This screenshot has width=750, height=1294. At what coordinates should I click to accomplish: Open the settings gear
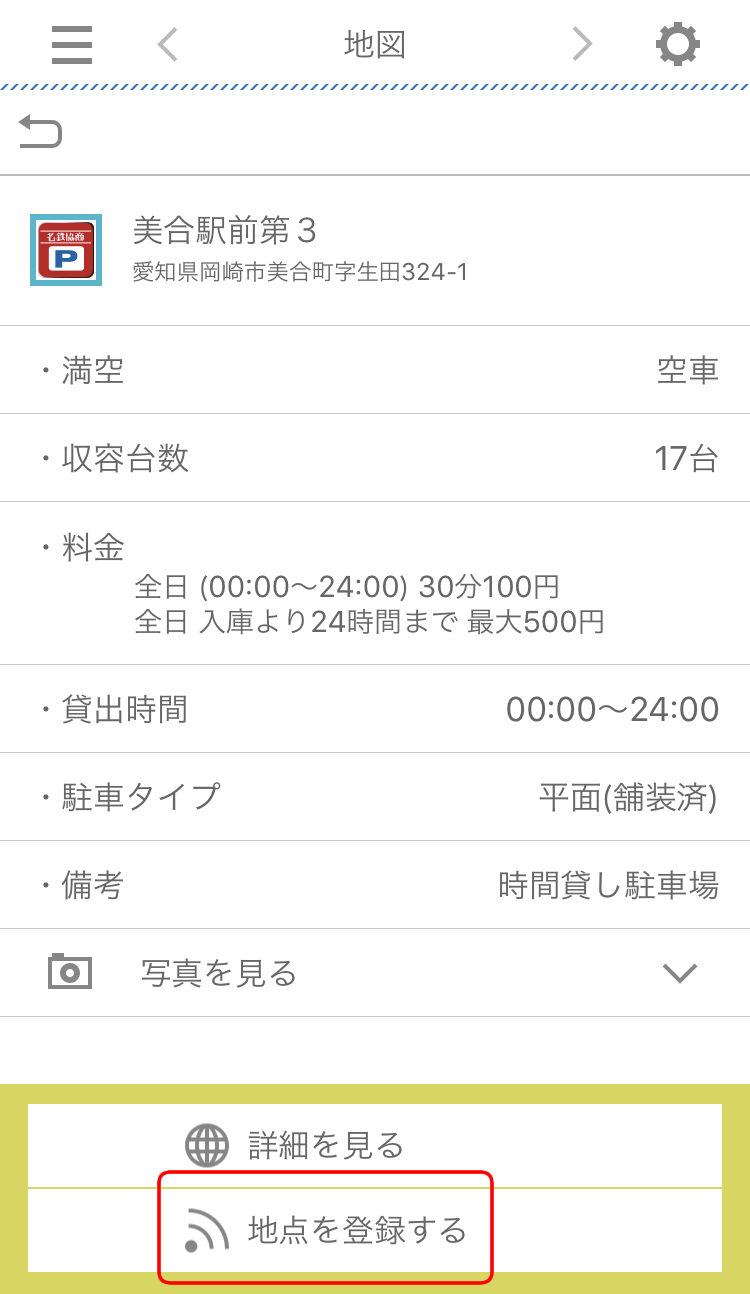tap(677, 44)
